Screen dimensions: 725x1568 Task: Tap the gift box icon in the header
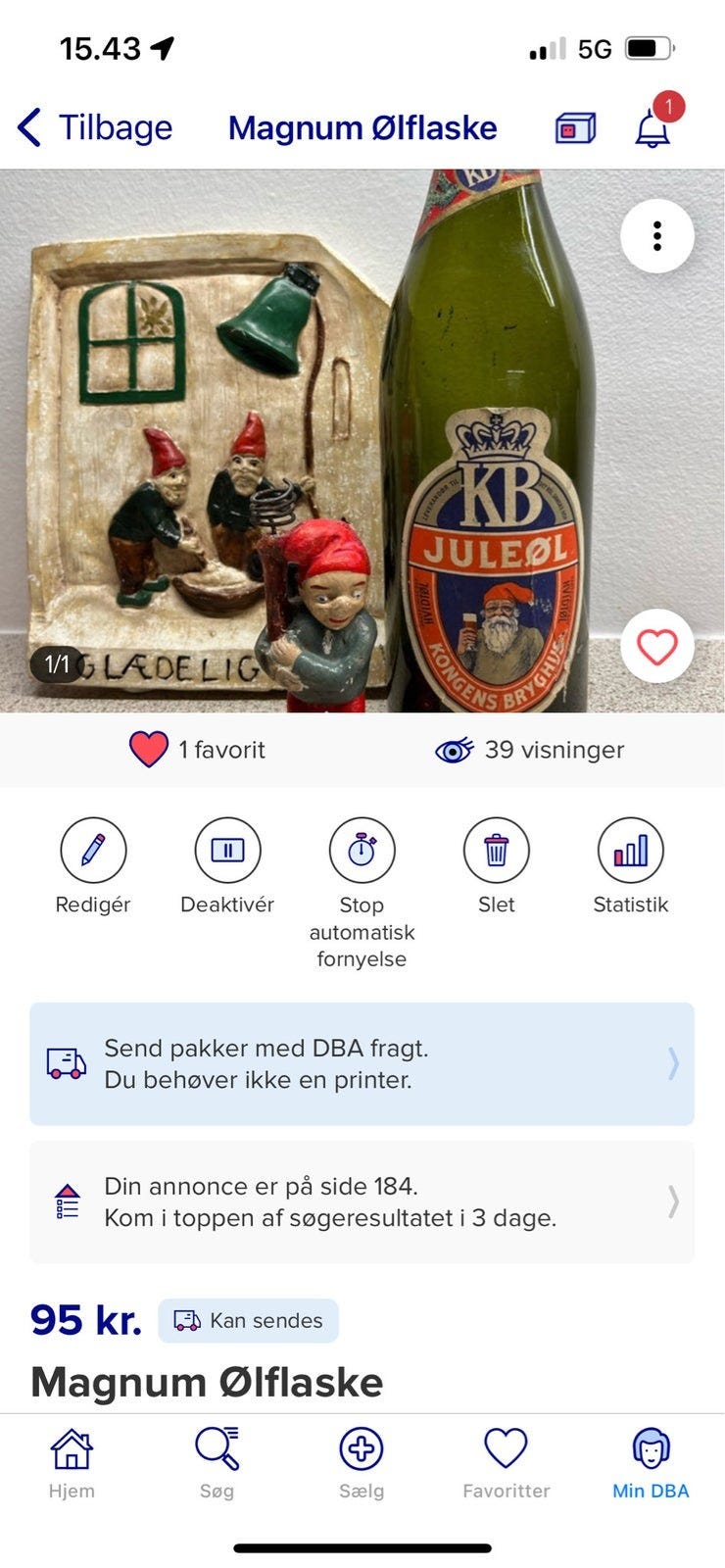pyautogui.click(x=574, y=127)
